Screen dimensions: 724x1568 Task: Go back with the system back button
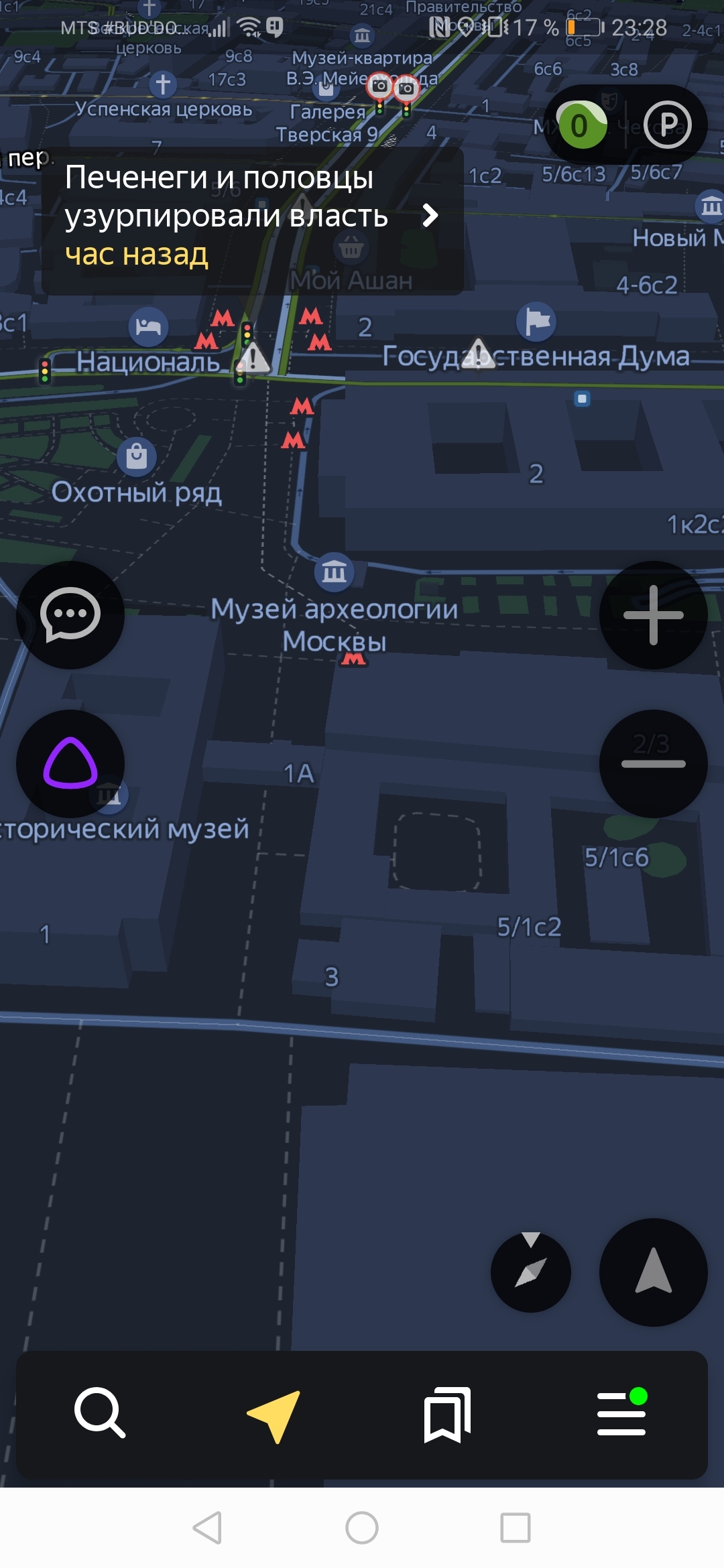[x=207, y=1528]
